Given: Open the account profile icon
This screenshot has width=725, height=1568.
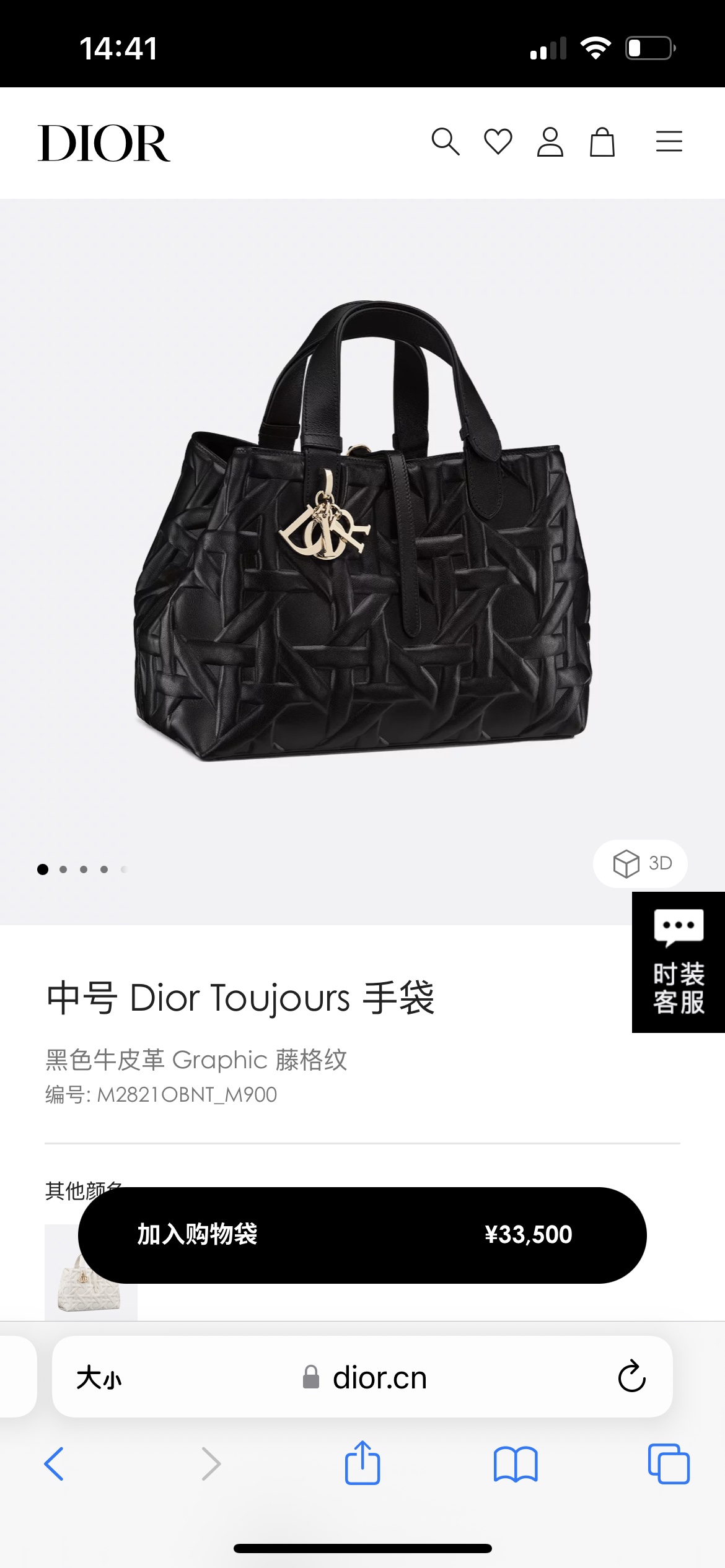Looking at the screenshot, I should (550, 142).
